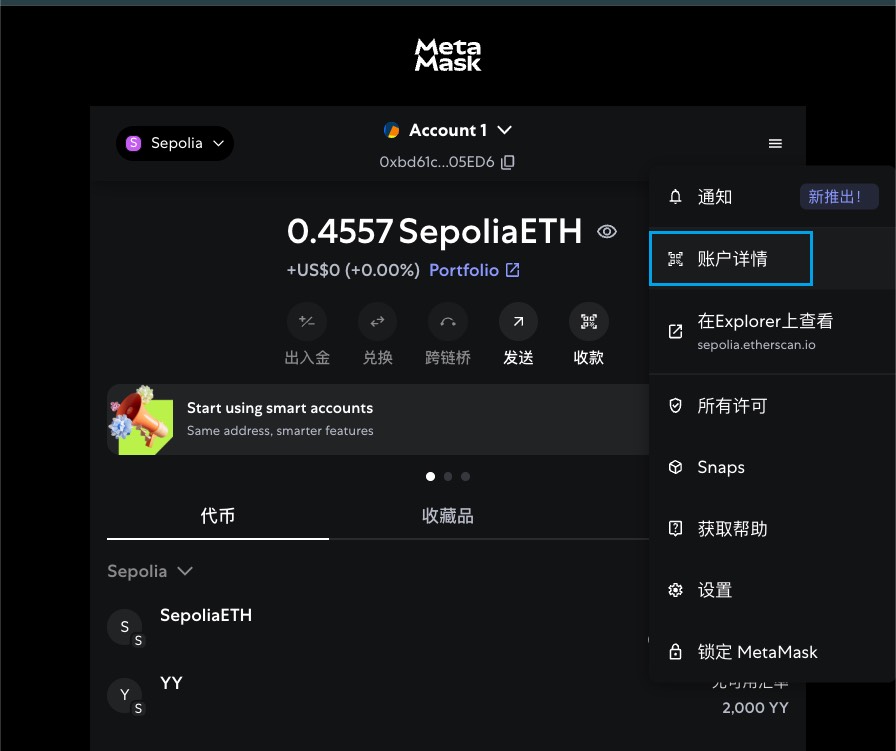Image resolution: width=896 pixels, height=751 pixels.
Task: Tap the 兑换 swap button
Action: 378,322
